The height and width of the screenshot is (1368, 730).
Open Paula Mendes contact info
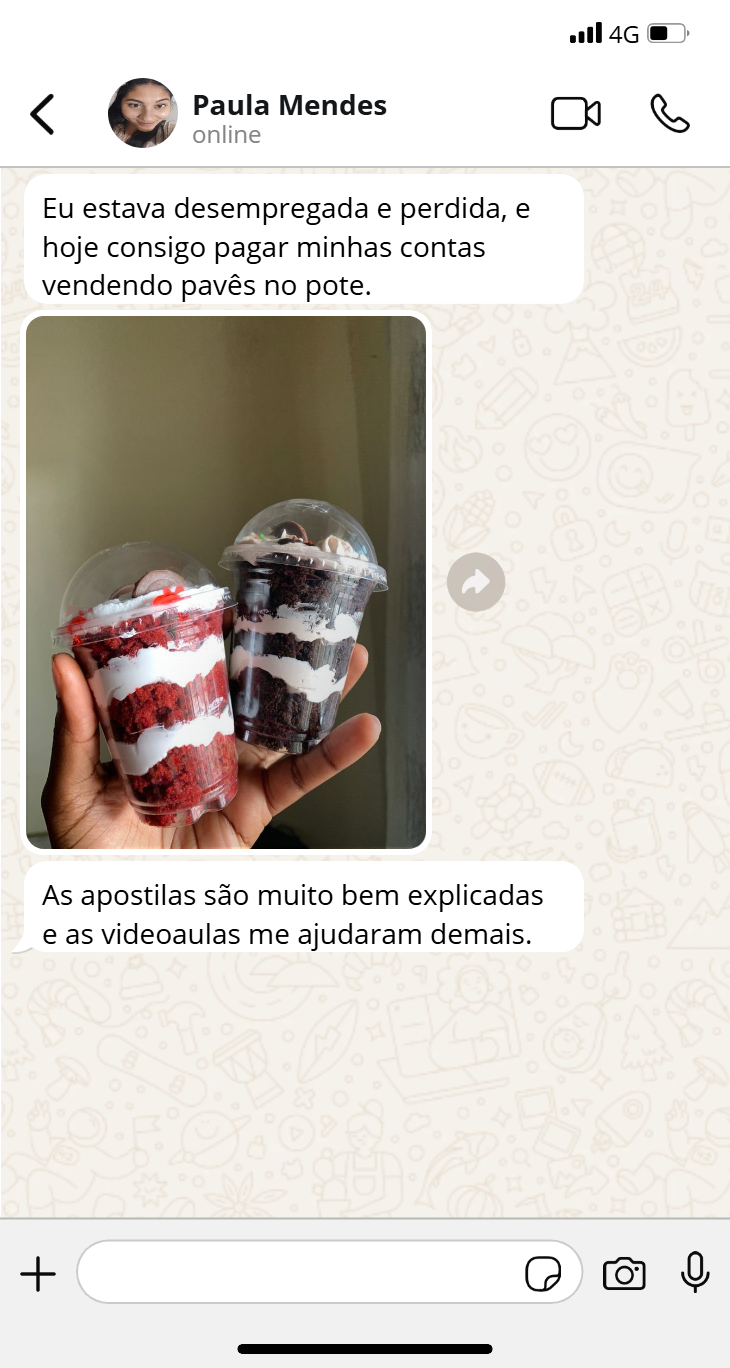tap(288, 116)
